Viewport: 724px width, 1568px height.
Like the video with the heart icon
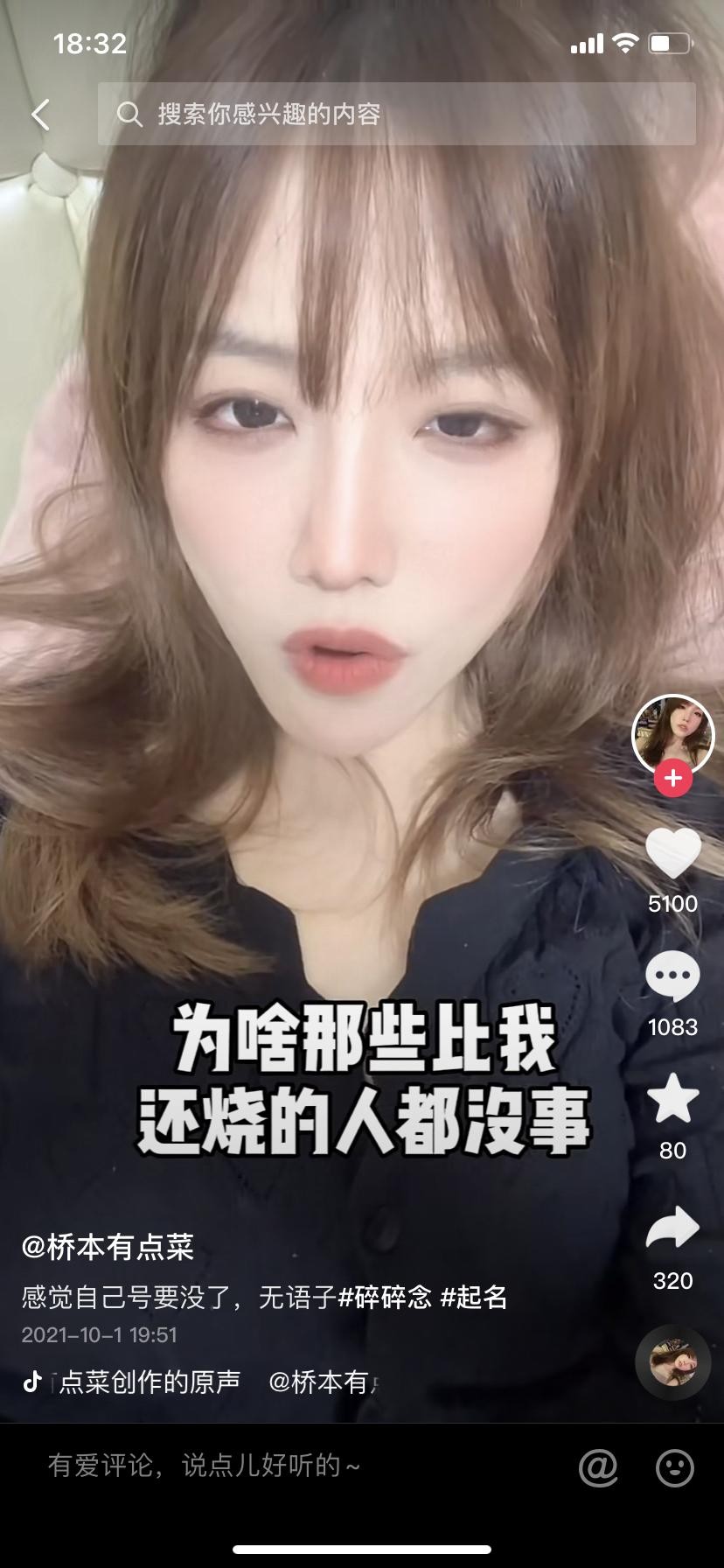[672, 854]
